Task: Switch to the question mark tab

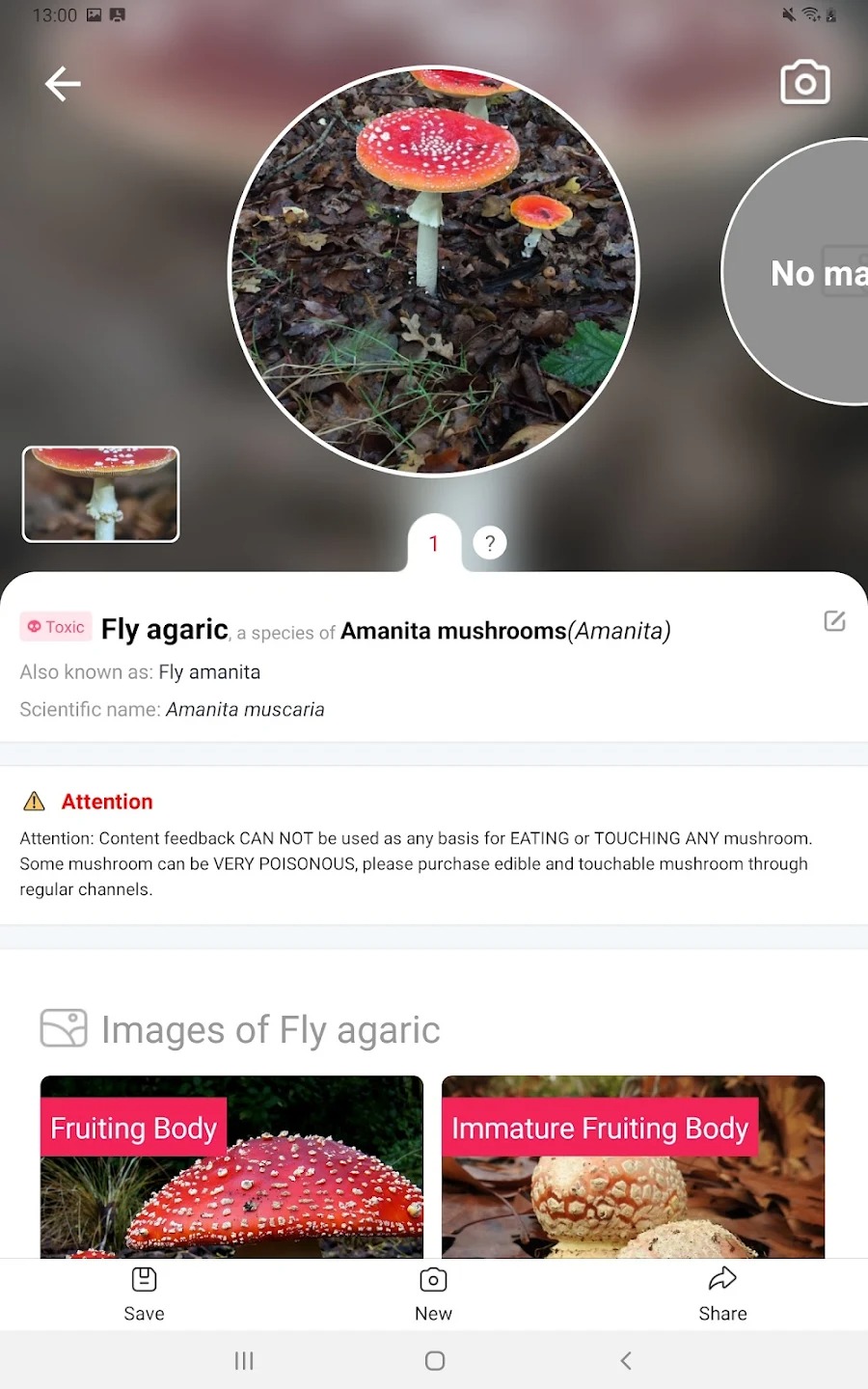Action: [x=490, y=543]
